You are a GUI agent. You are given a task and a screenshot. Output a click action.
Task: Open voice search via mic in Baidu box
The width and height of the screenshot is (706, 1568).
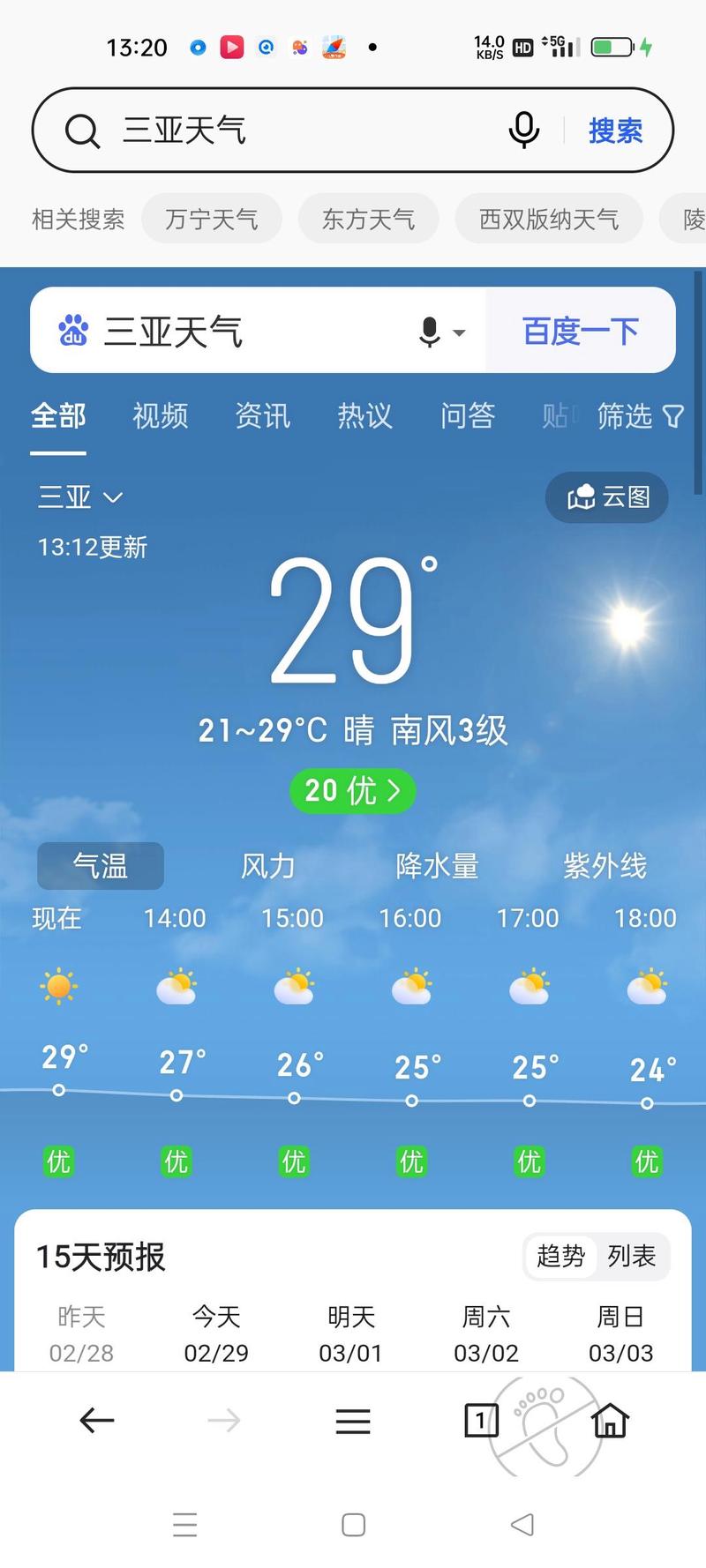pos(429,331)
